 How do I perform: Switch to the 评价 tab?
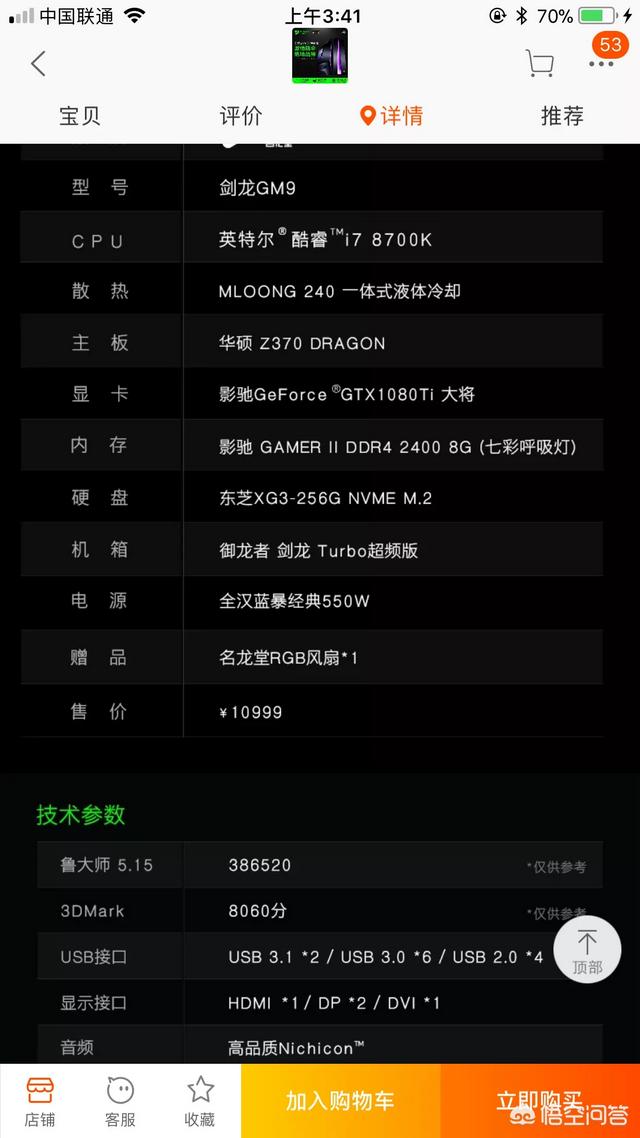click(241, 116)
